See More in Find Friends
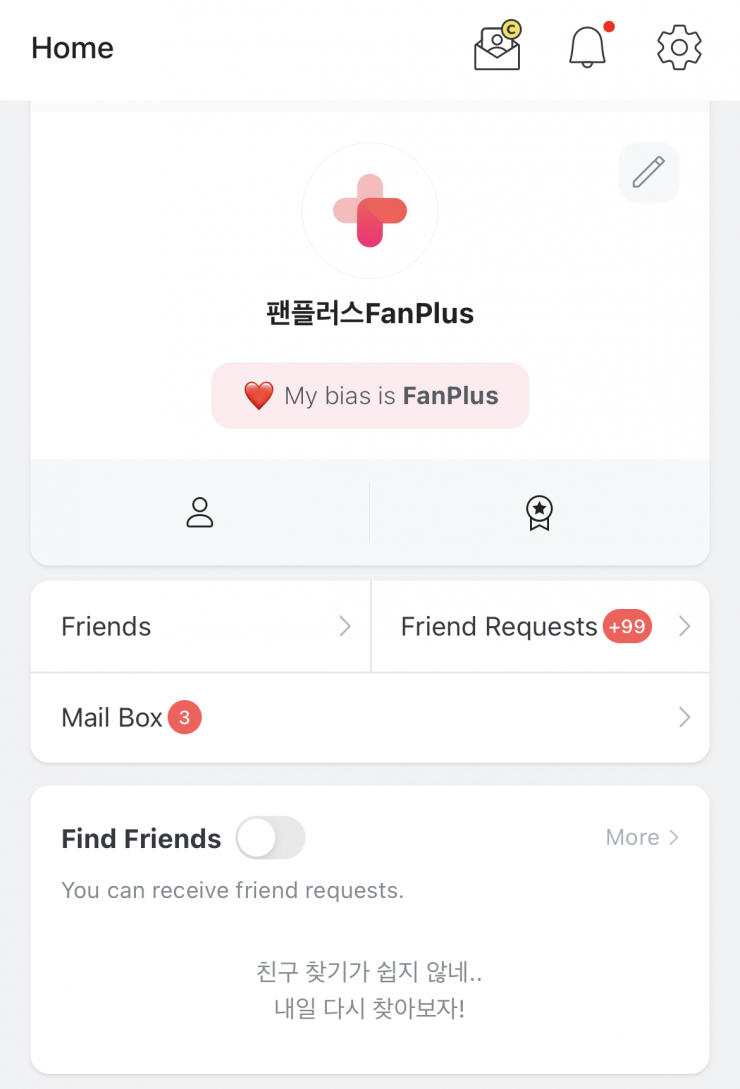 point(642,837)
